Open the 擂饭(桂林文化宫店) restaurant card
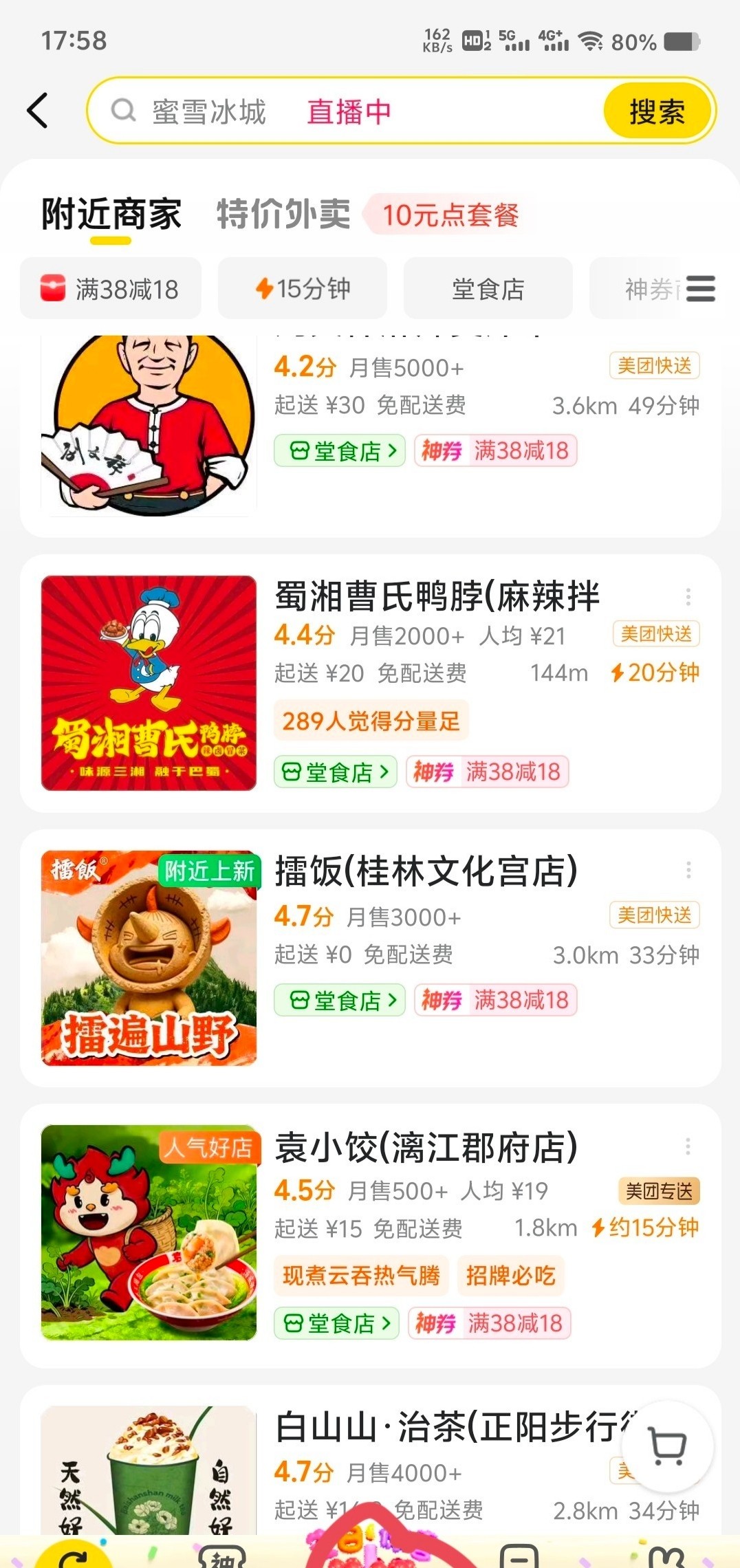 pos(426,872)
